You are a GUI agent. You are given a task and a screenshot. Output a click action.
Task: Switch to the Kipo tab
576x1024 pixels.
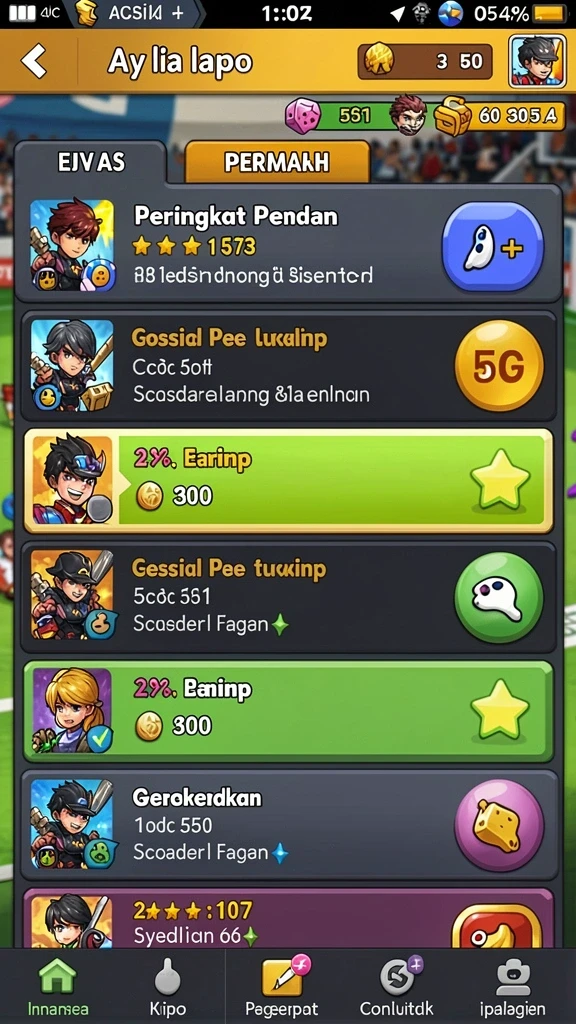tap(168, 987)
